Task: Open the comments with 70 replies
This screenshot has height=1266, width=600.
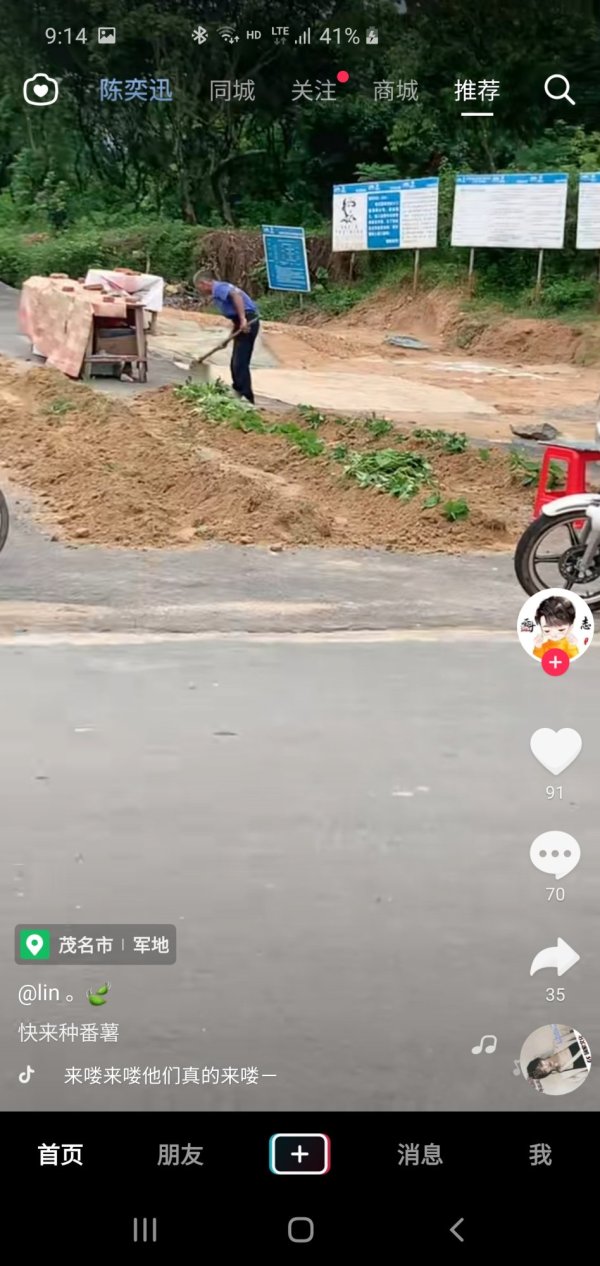Action: click(555, 855)
